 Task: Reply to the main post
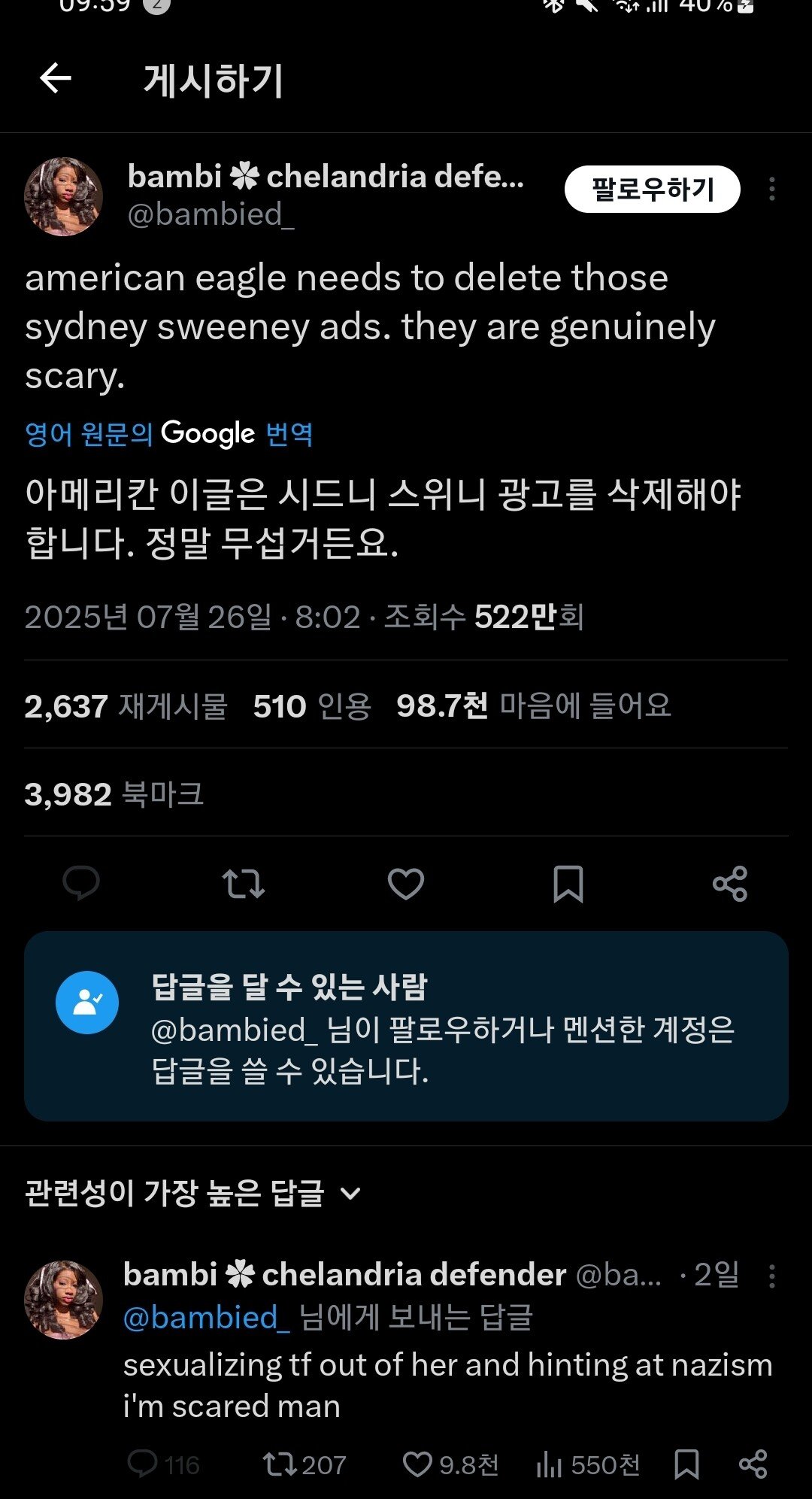tap(81, 883)
